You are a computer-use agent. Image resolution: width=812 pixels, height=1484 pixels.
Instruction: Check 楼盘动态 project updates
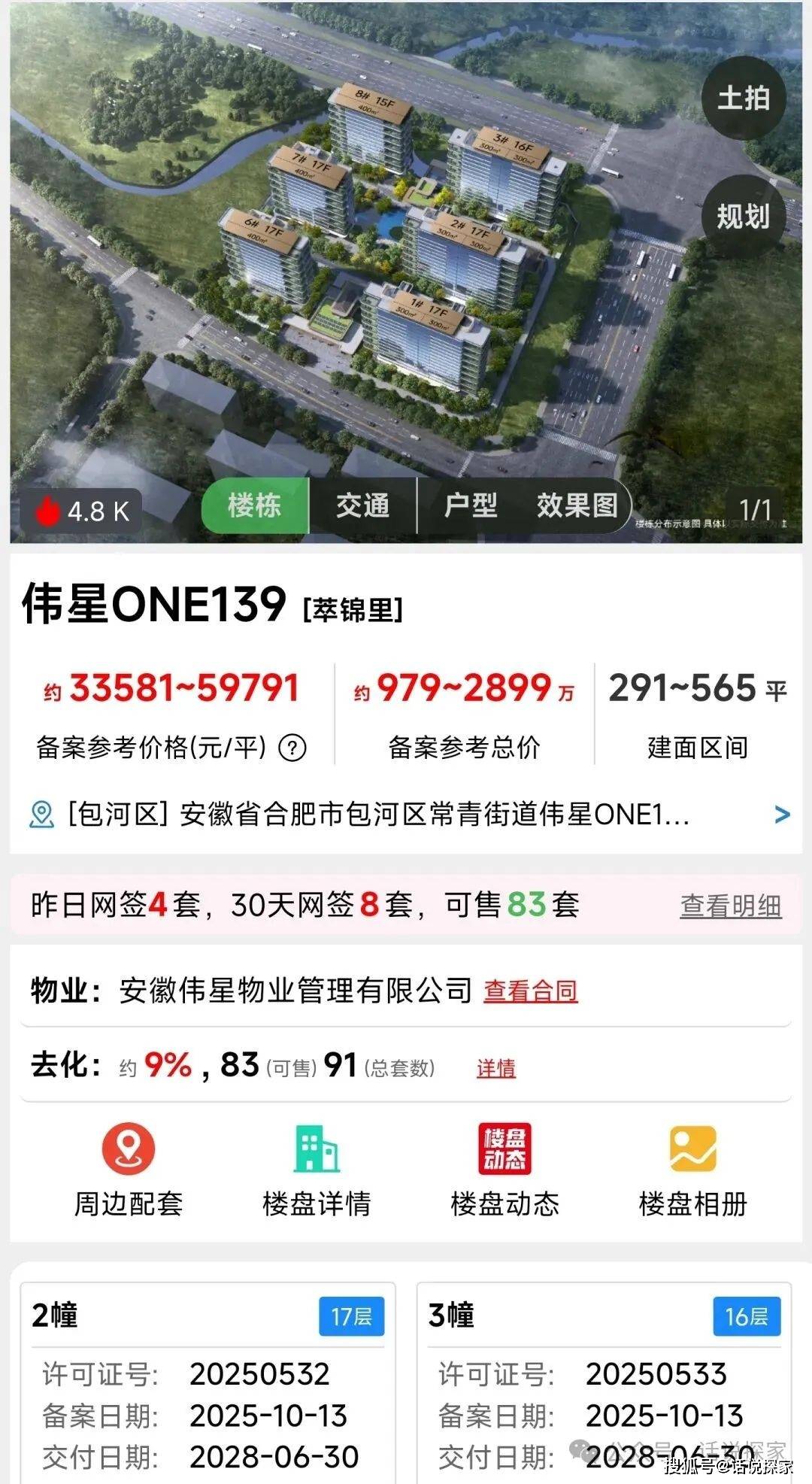504,1170
